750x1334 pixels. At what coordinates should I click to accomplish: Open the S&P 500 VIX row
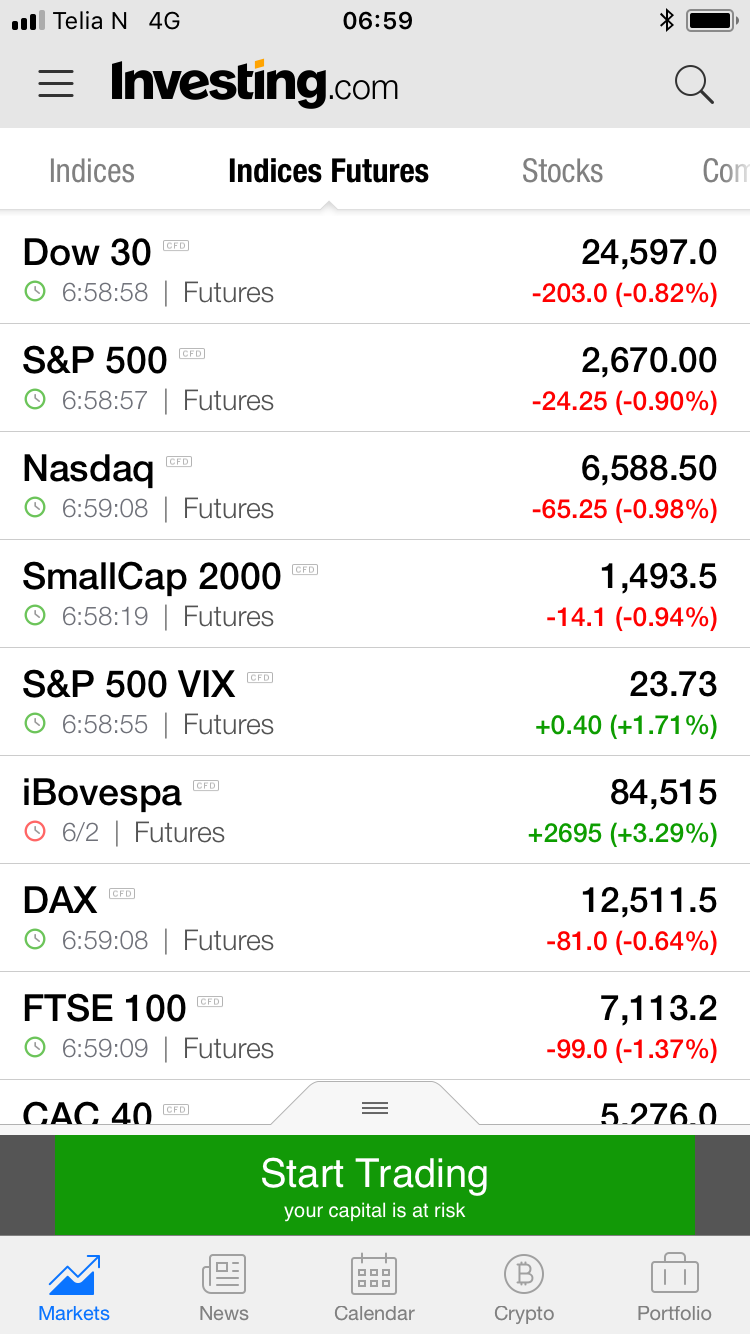(x=375, y=702)
